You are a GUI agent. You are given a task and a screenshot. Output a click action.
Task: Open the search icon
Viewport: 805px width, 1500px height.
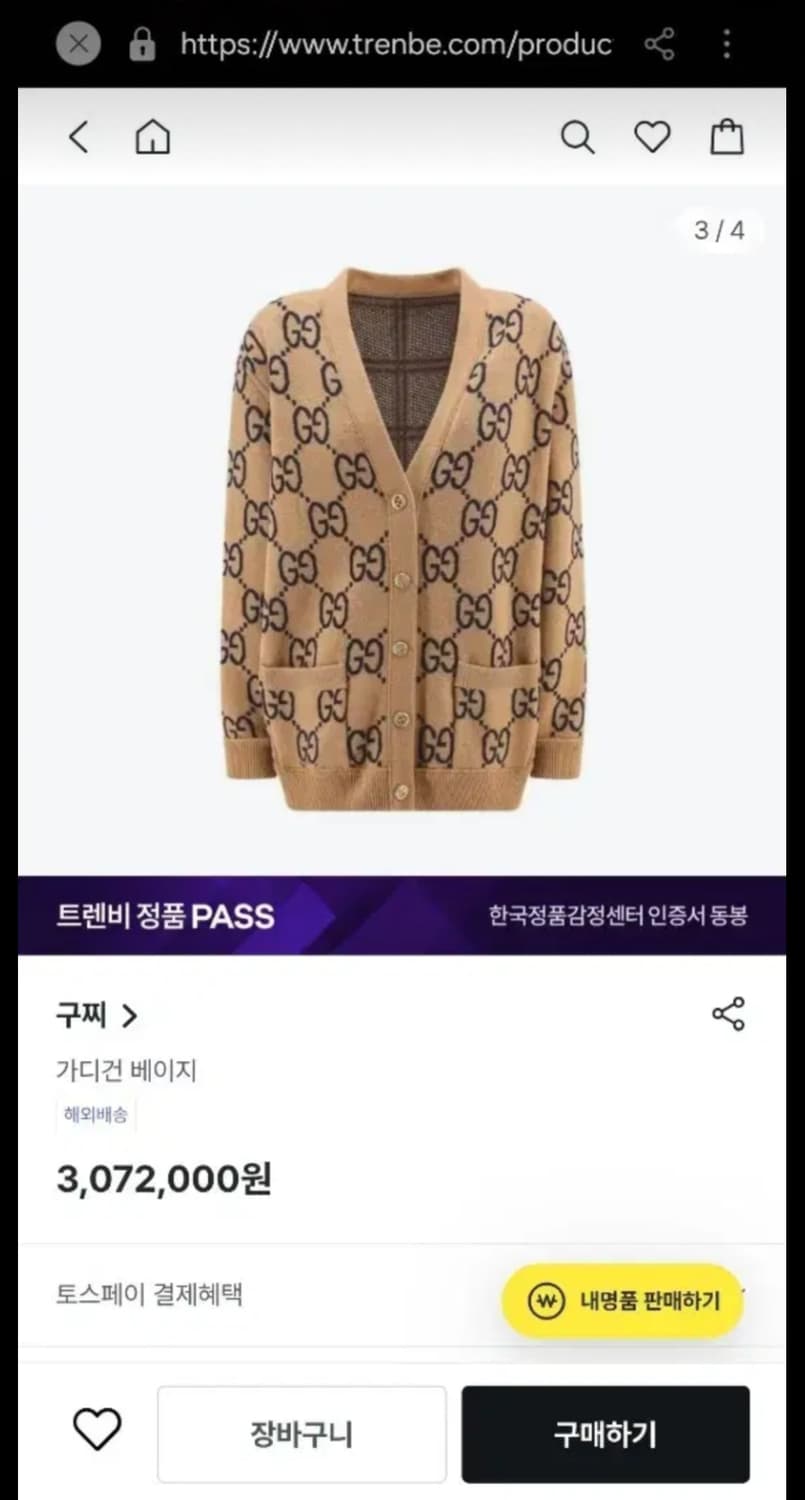578,137
